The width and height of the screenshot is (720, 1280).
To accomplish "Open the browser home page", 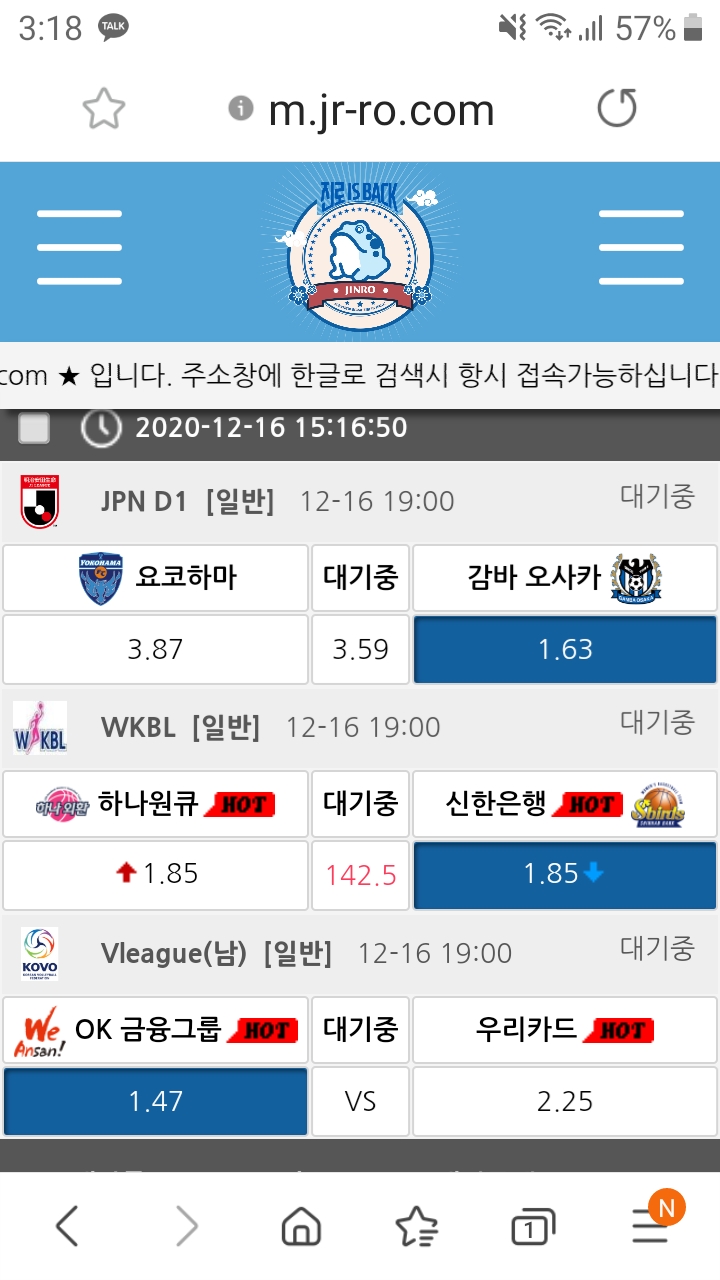I will click(x=301, y=1226).
